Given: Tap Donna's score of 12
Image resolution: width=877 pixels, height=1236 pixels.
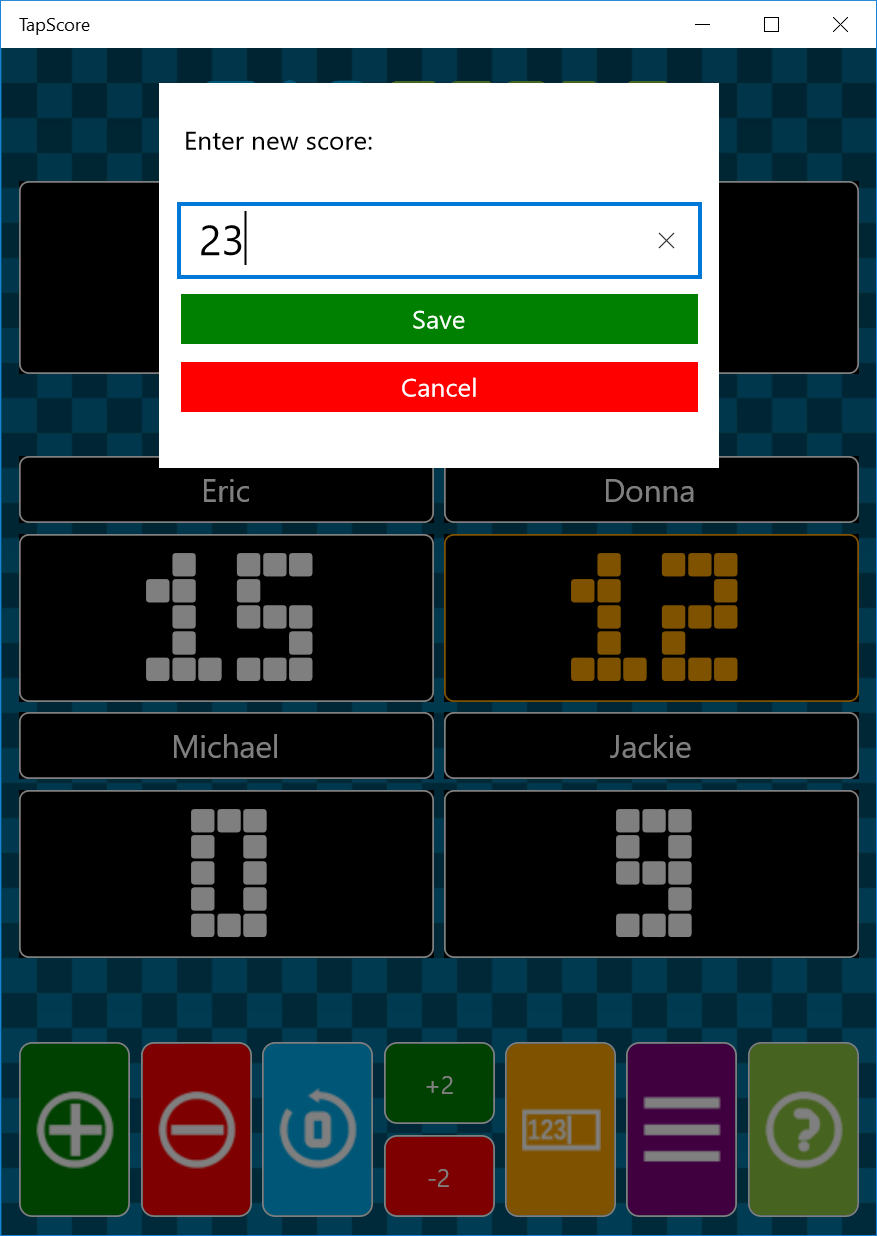Looking at the screenshot, I should coord(650,617).
